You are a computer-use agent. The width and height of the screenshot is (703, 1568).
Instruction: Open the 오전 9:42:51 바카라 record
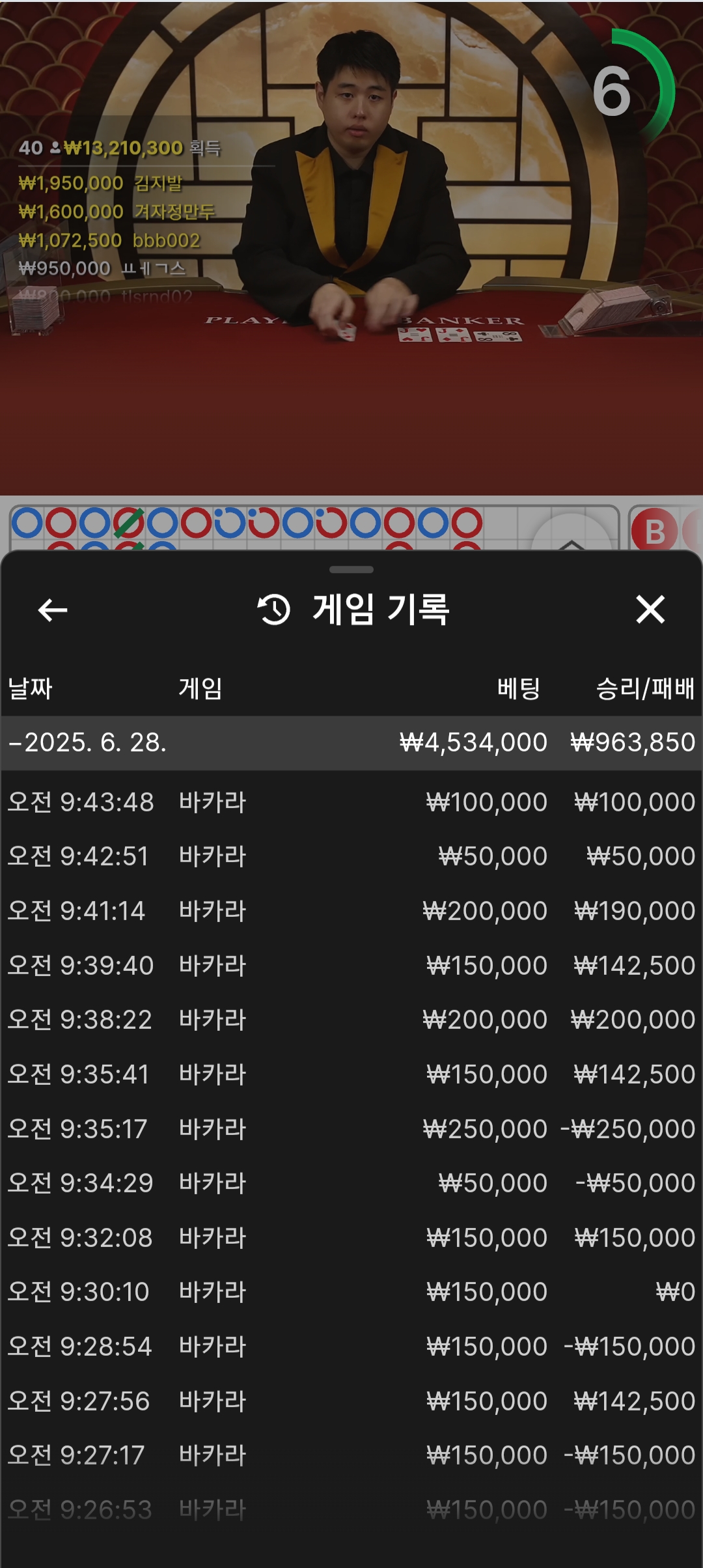tap(351, 856)
